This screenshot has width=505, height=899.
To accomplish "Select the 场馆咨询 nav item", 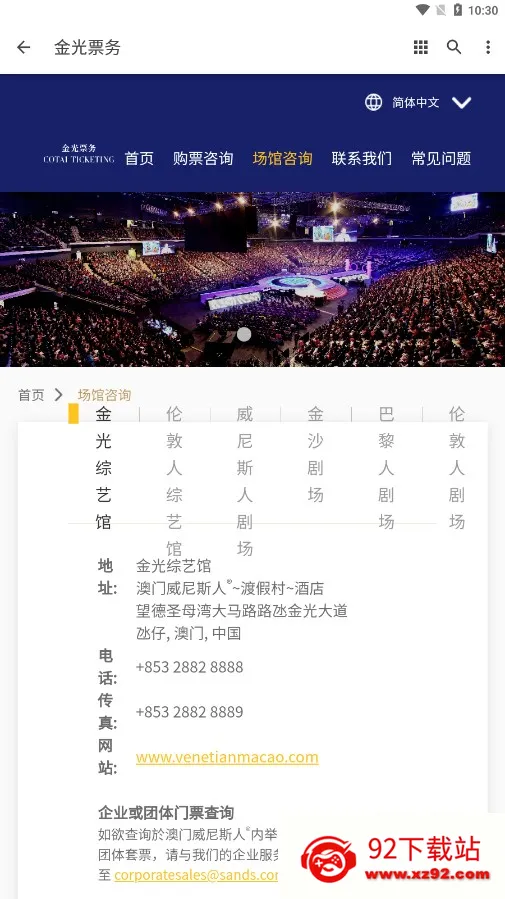I will (283, 158).
